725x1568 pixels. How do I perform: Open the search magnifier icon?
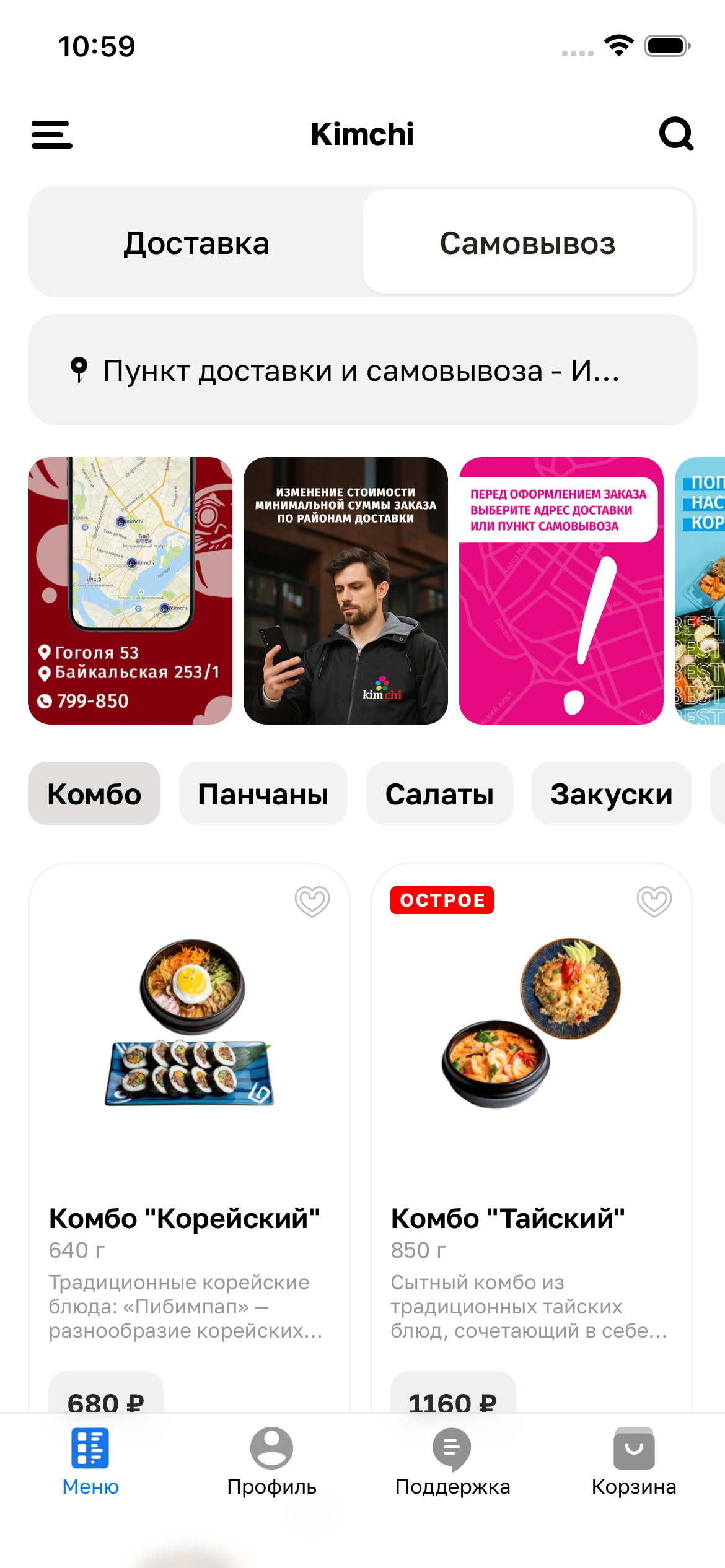[675, 134]
